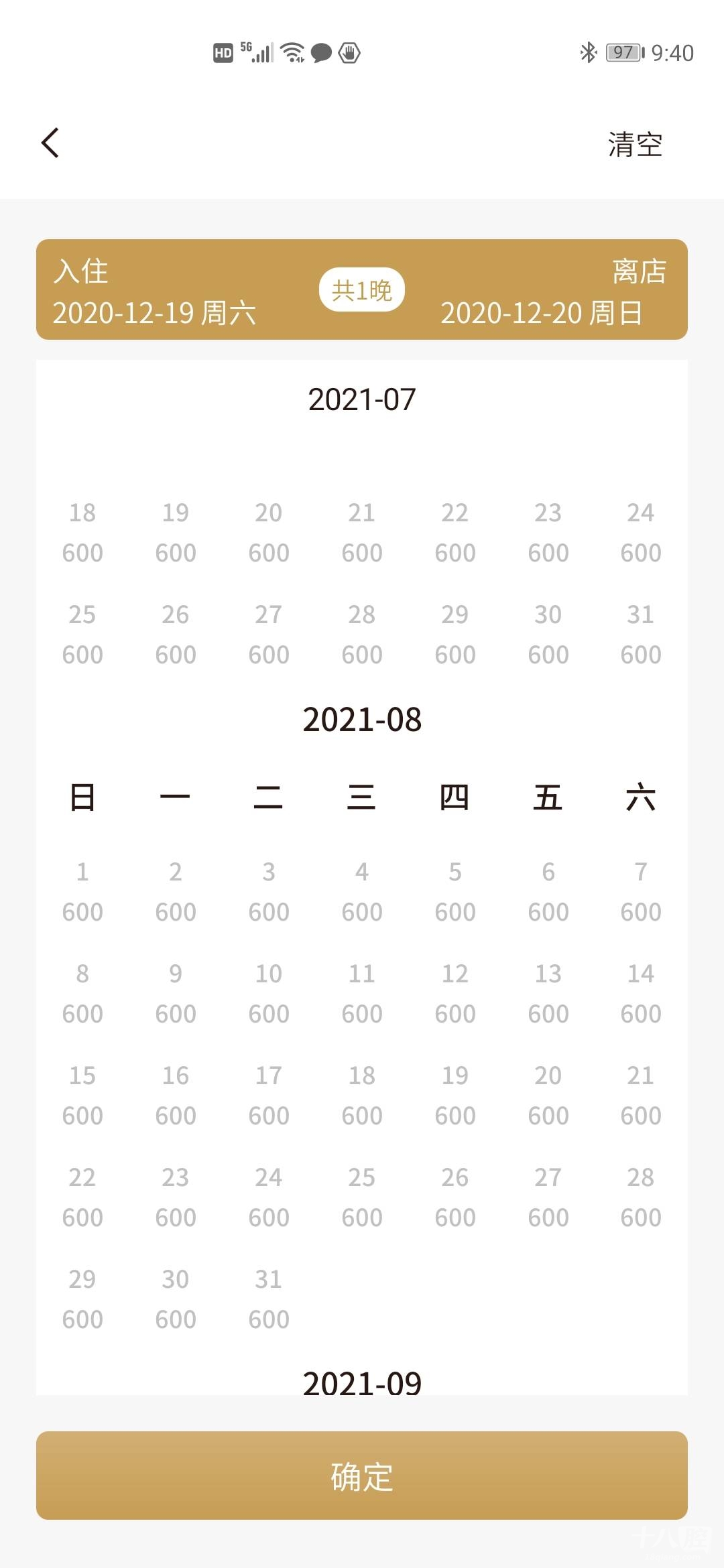Pick August 7, 2021 date

(x=641, y=891)
